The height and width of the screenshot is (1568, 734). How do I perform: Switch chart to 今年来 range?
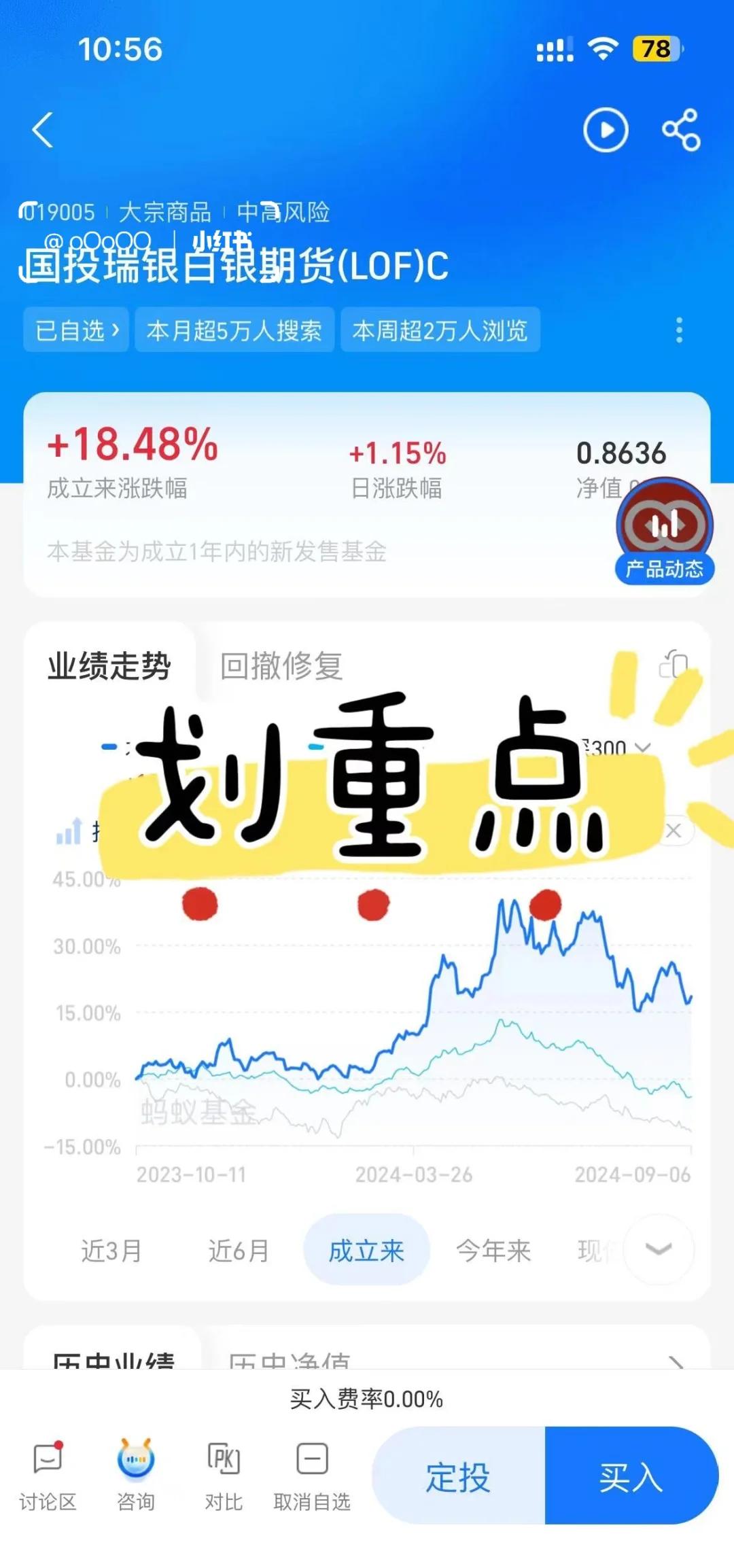tap(493, 1251)
